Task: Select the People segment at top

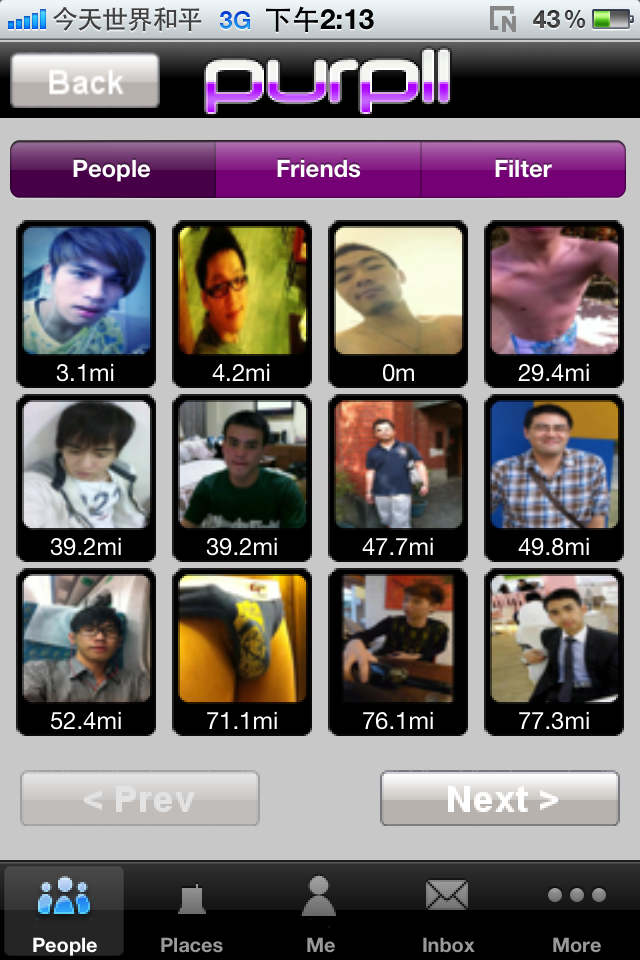Action: pos(111,169)
